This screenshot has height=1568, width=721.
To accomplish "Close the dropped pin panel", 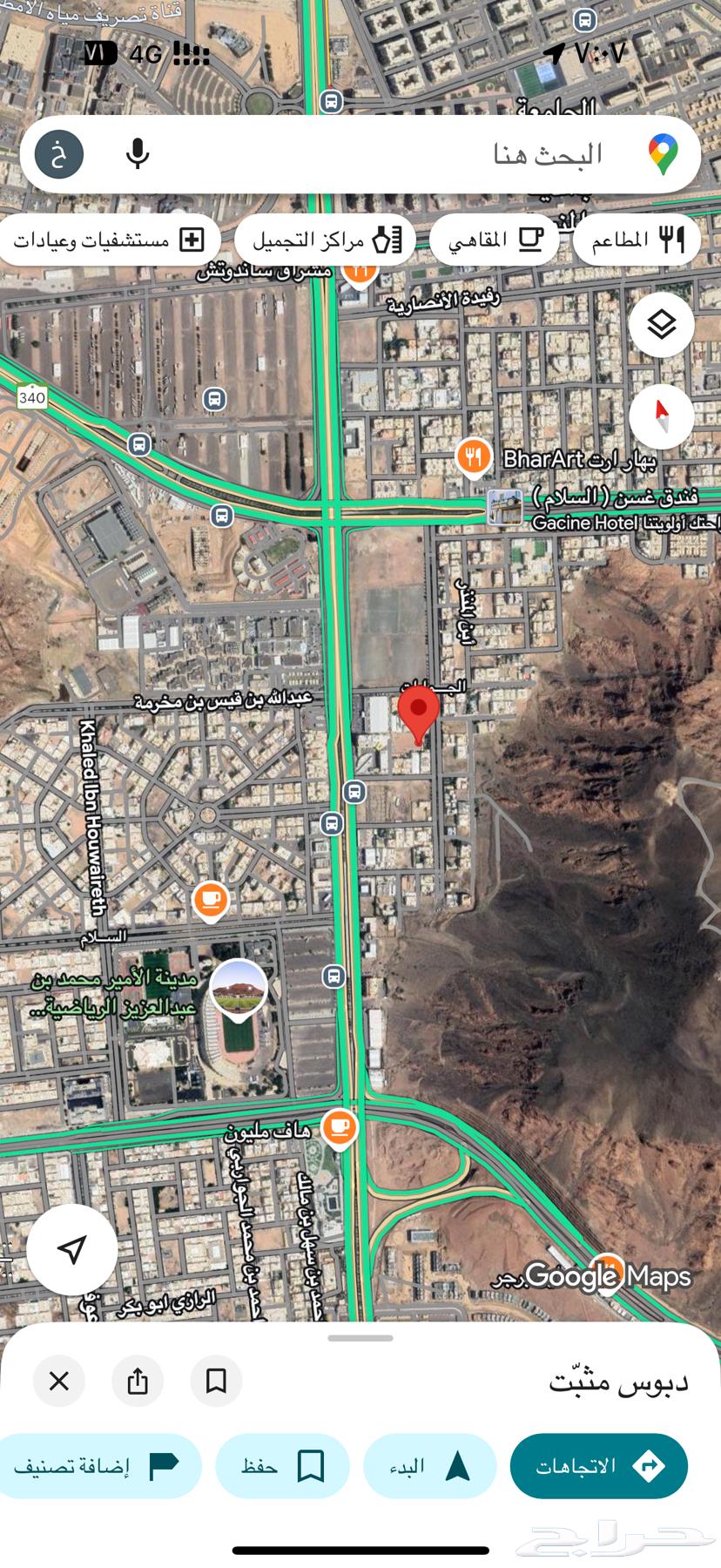I will [59, 1381].
